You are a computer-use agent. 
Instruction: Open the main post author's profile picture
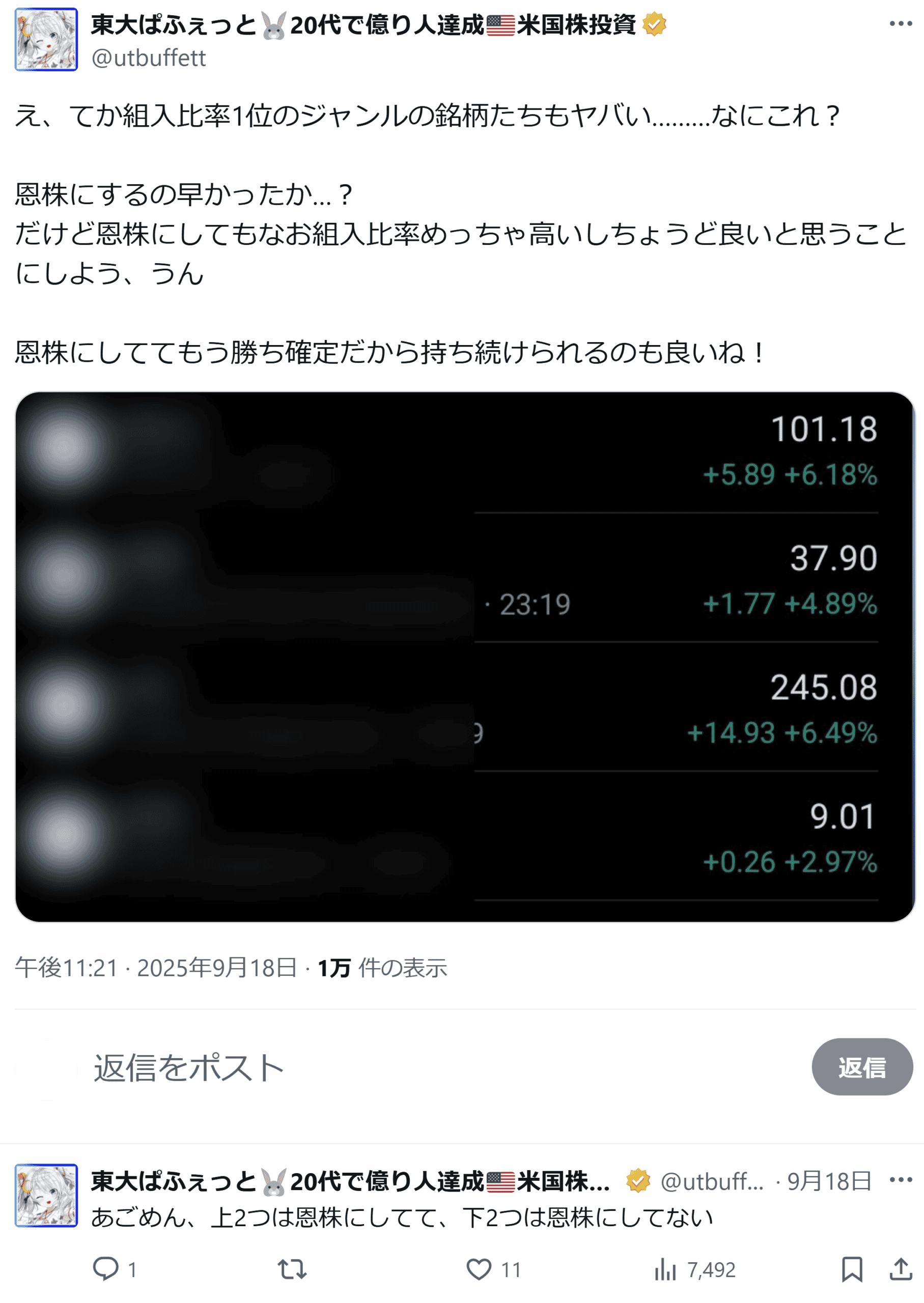coord(46,39)
